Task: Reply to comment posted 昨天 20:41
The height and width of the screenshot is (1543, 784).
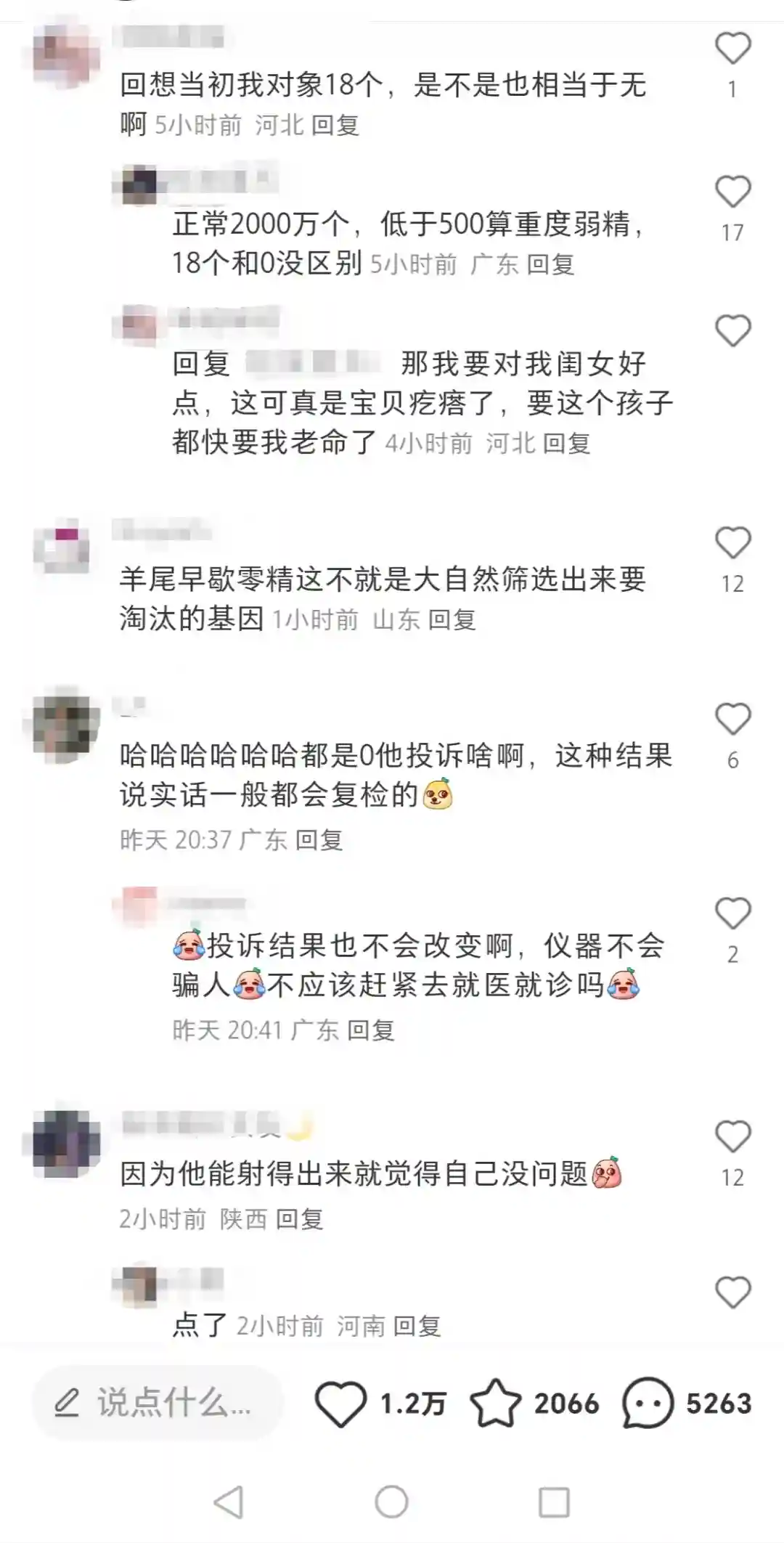Action: pos(371,1030)
